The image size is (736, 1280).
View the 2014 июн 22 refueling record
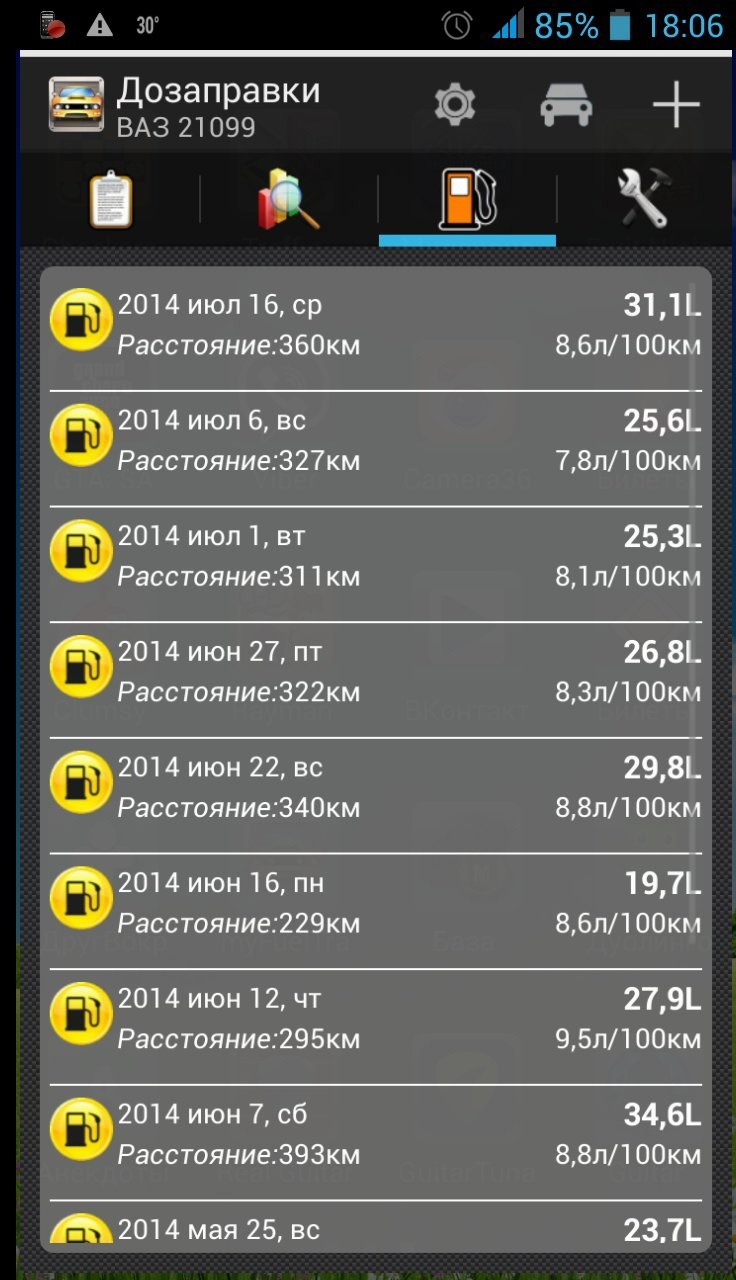[376, 787]
